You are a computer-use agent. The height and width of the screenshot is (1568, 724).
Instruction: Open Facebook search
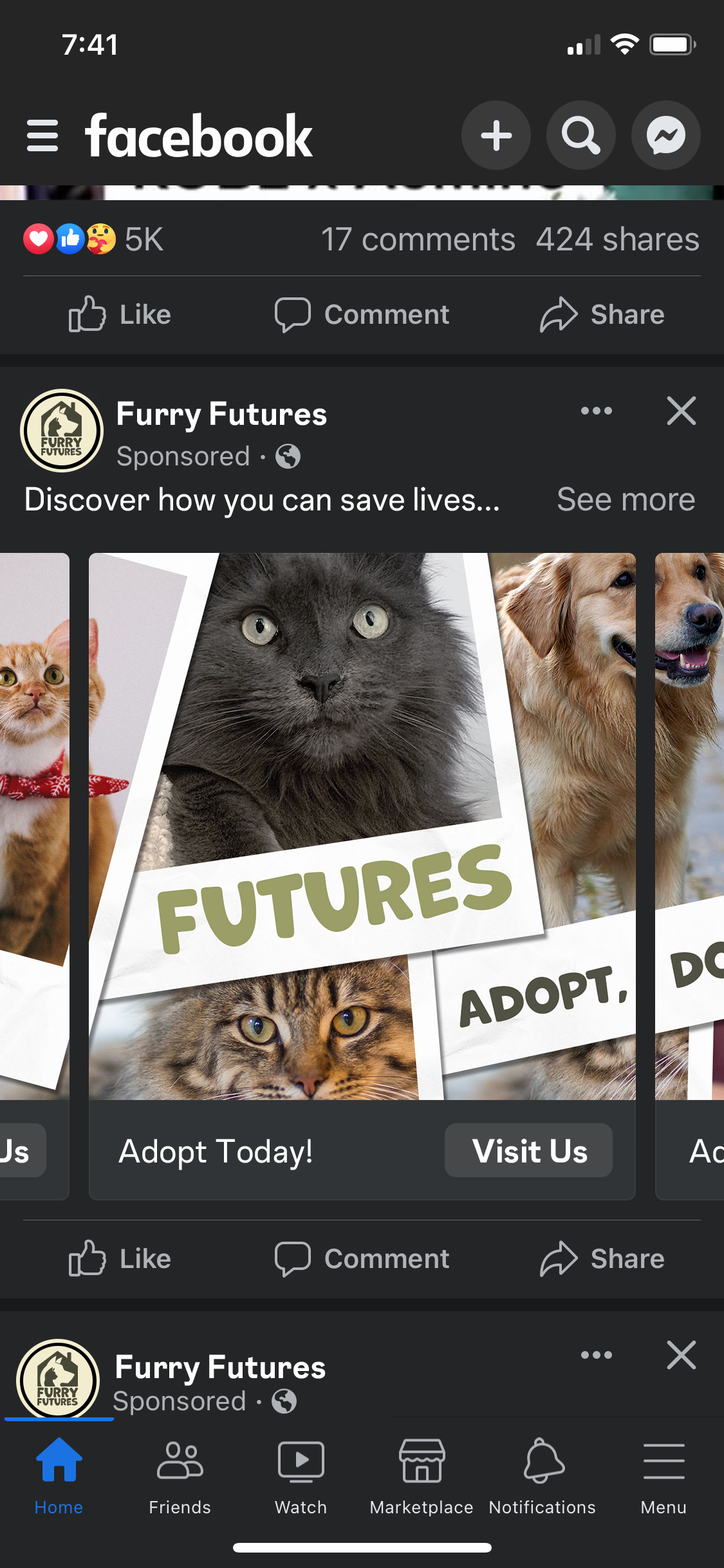[x=580, y=135]
